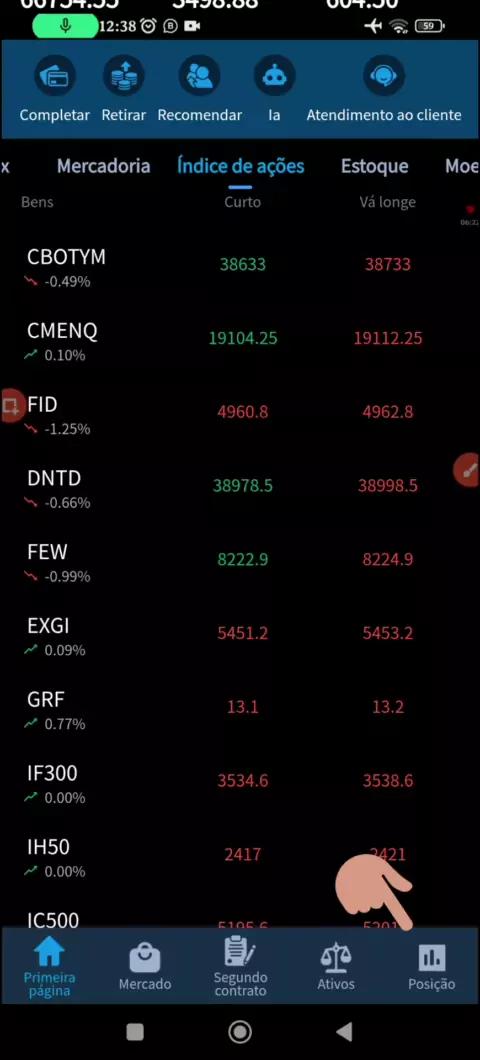This screenshot has height=1060, width=480.
Task: Open the Segundo contrato tab
Action: (x=240, y=967)
